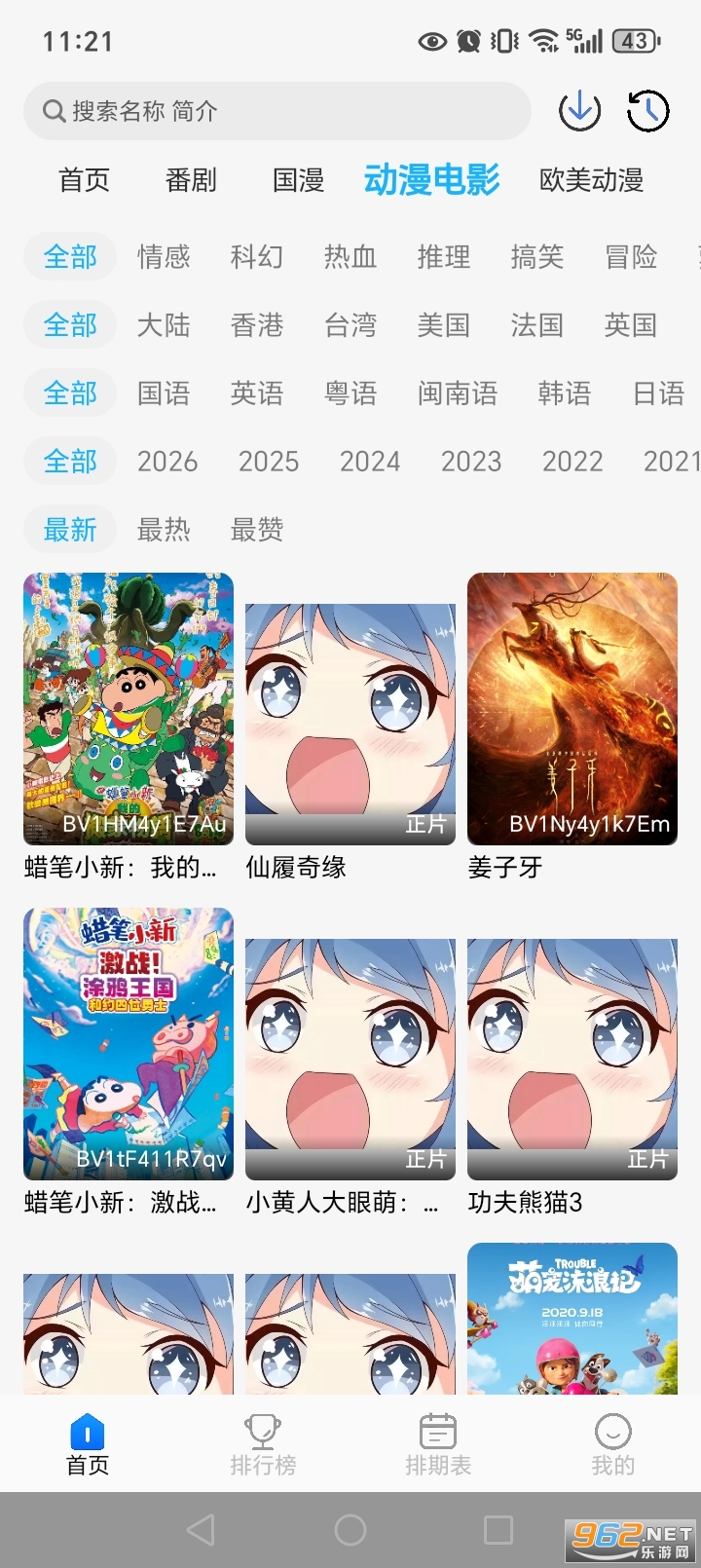Tap the 搜索名称 简介 search input field
The height and width of the screenshot is (1568, 701).
point(277,110)
